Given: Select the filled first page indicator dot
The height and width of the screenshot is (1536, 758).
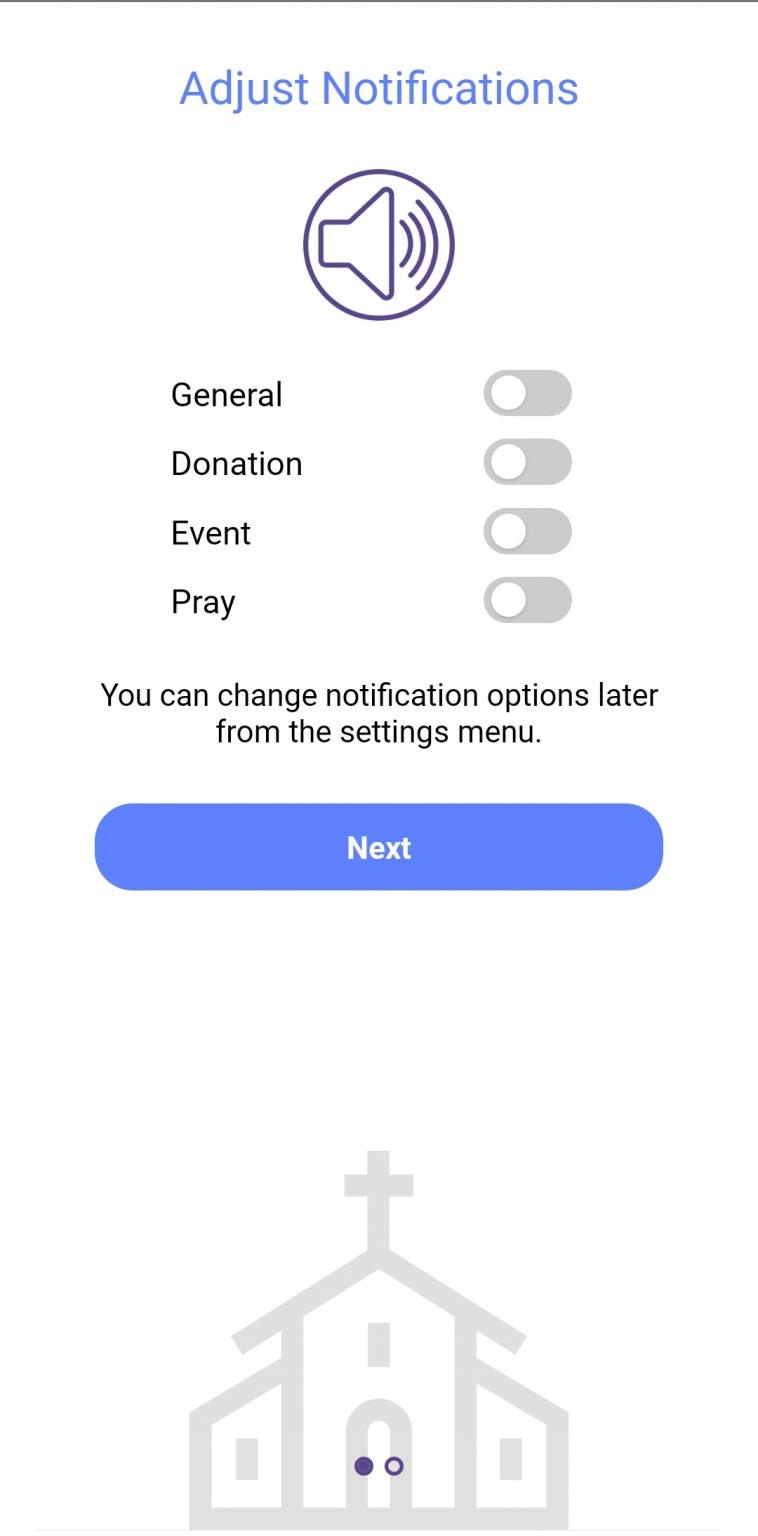Looking at the screenshot, I should 363,1466.
